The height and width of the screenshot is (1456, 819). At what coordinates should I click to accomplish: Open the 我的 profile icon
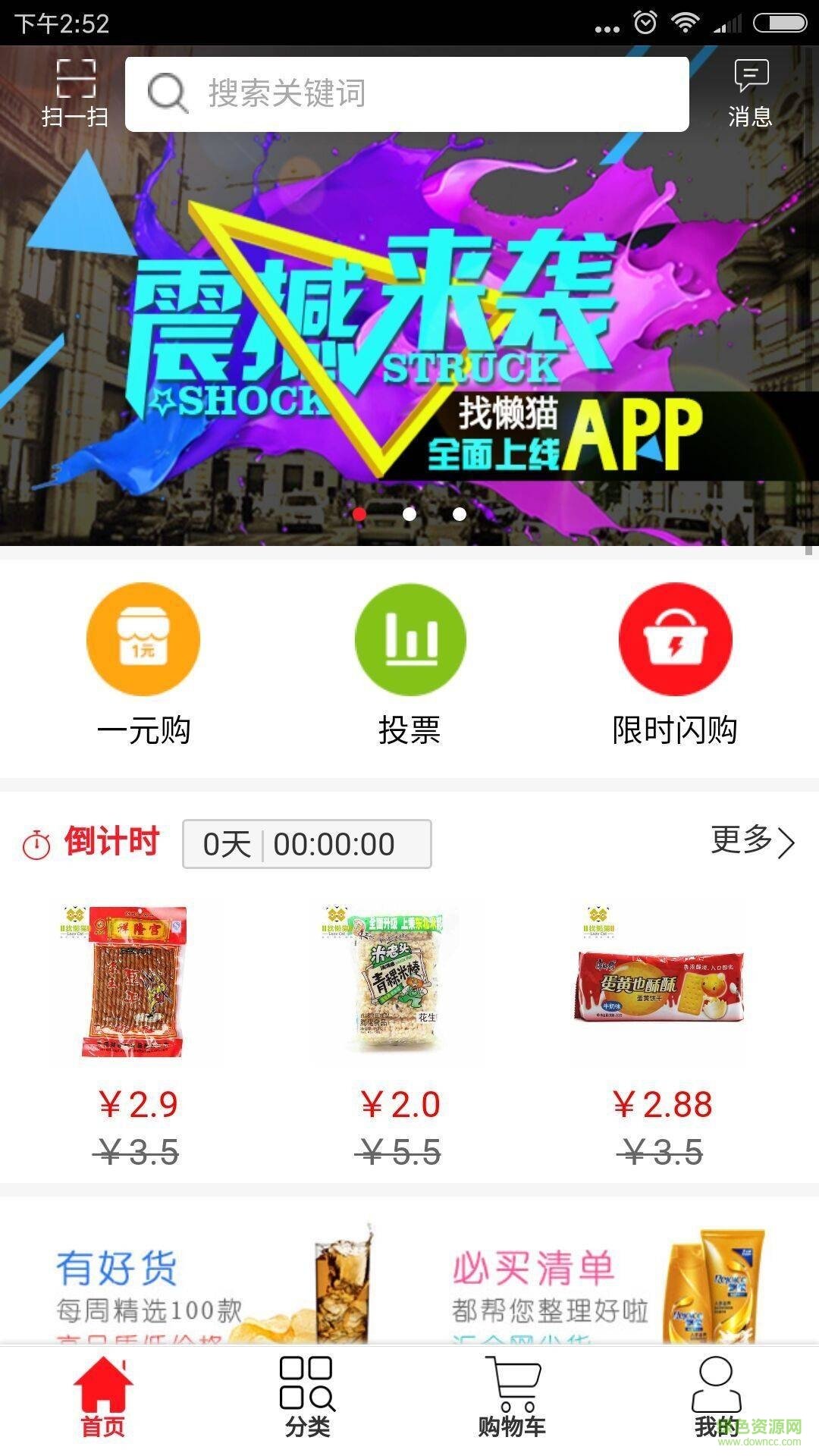[x=716, y=1394]
